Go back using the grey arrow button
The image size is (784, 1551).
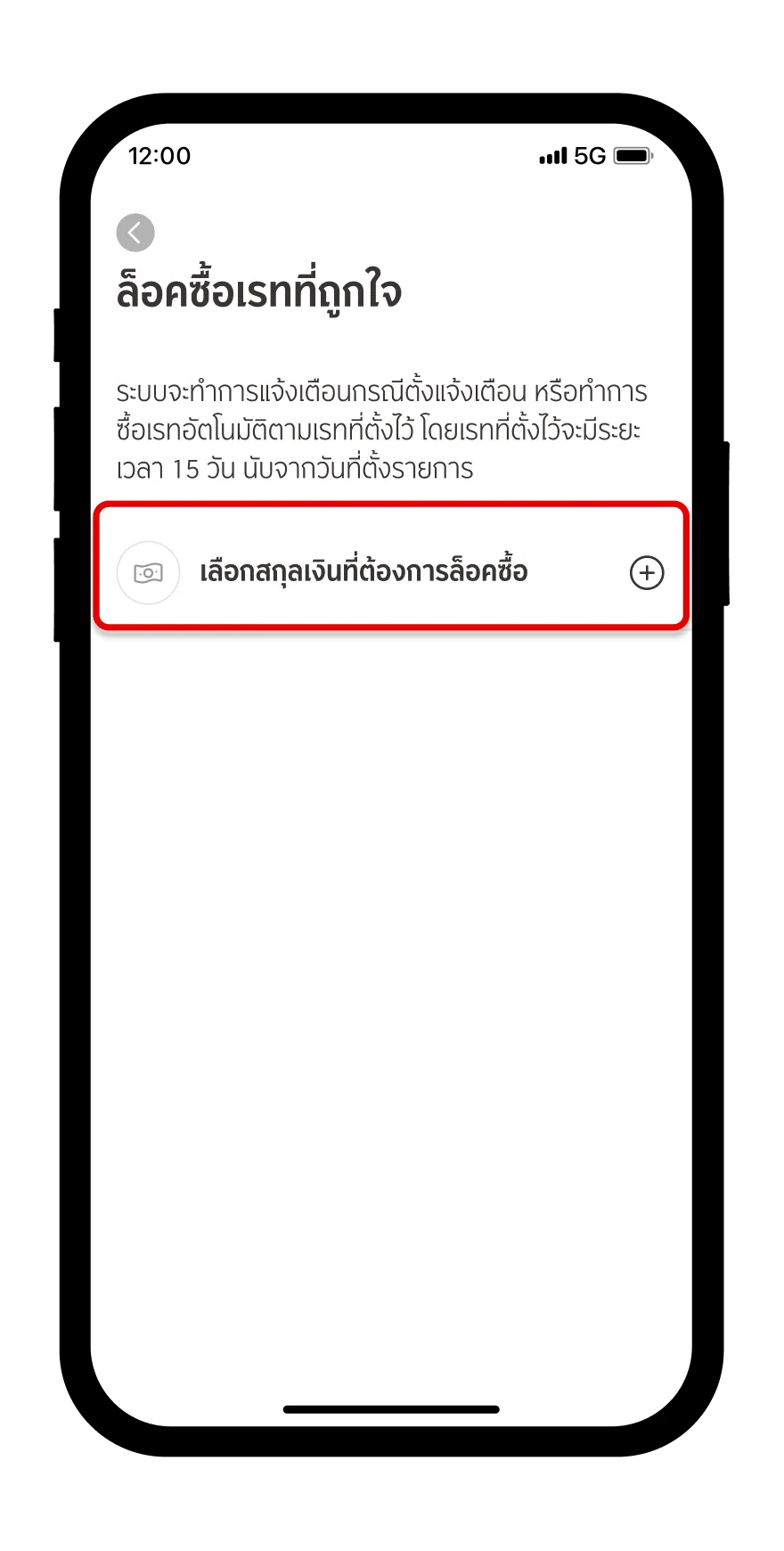pos(135,233)
